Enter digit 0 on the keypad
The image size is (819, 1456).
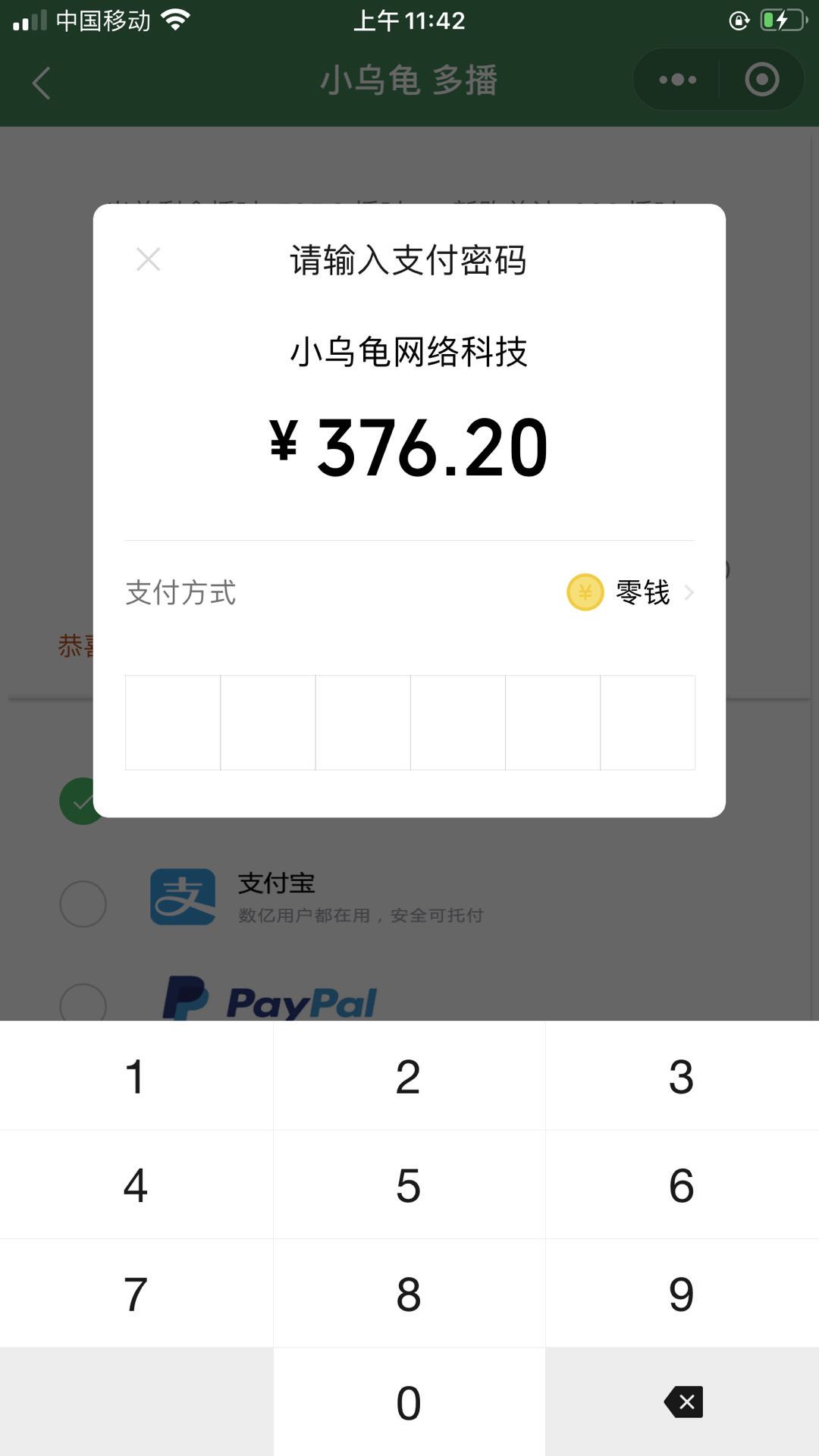pos(409,1402)
